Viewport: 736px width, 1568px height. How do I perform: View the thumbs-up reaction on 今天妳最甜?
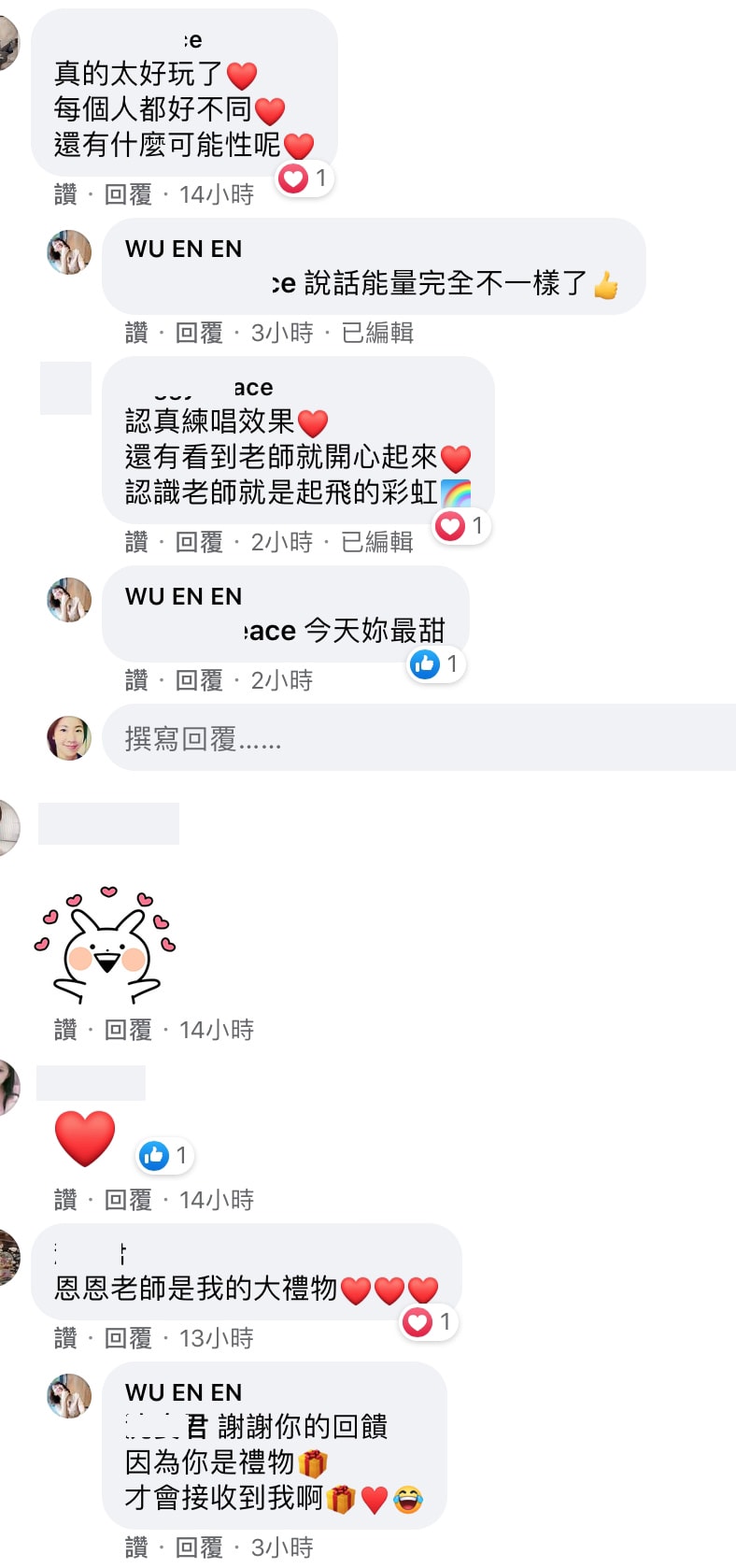[x=436, y=664]
